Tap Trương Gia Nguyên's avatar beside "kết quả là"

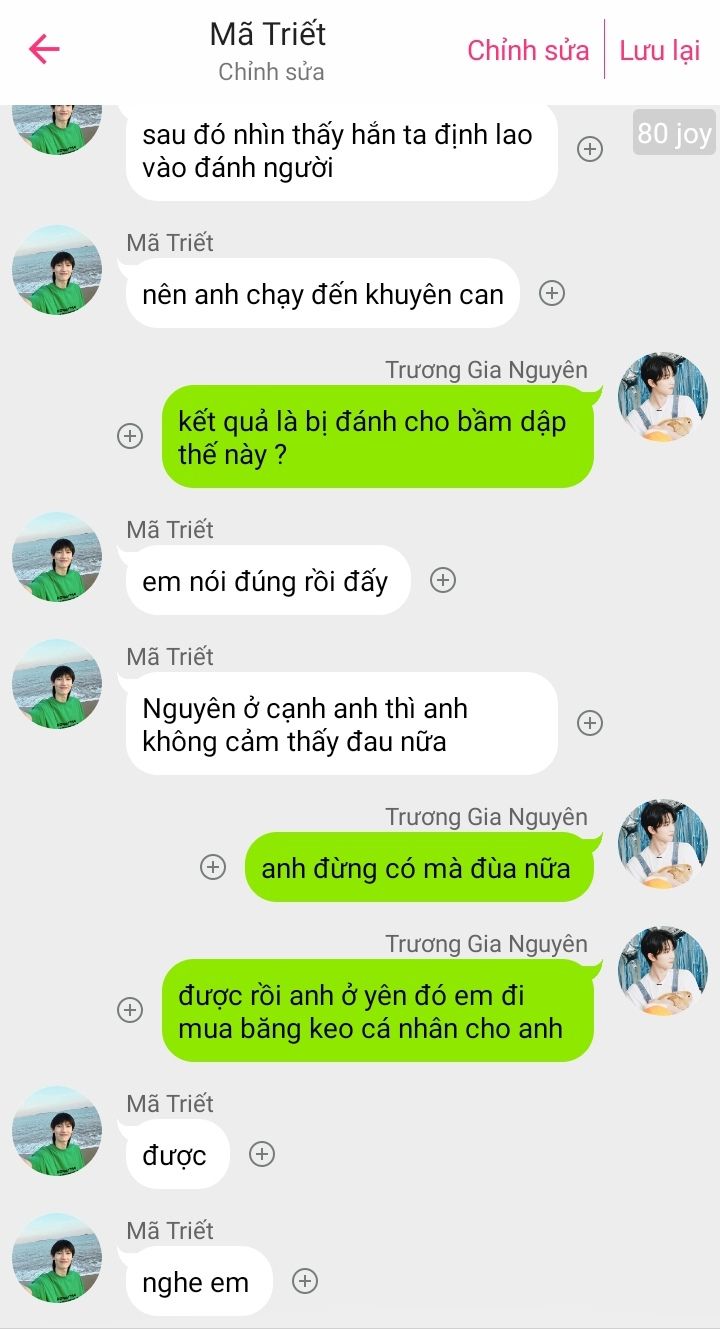click(x=663, y=397)
